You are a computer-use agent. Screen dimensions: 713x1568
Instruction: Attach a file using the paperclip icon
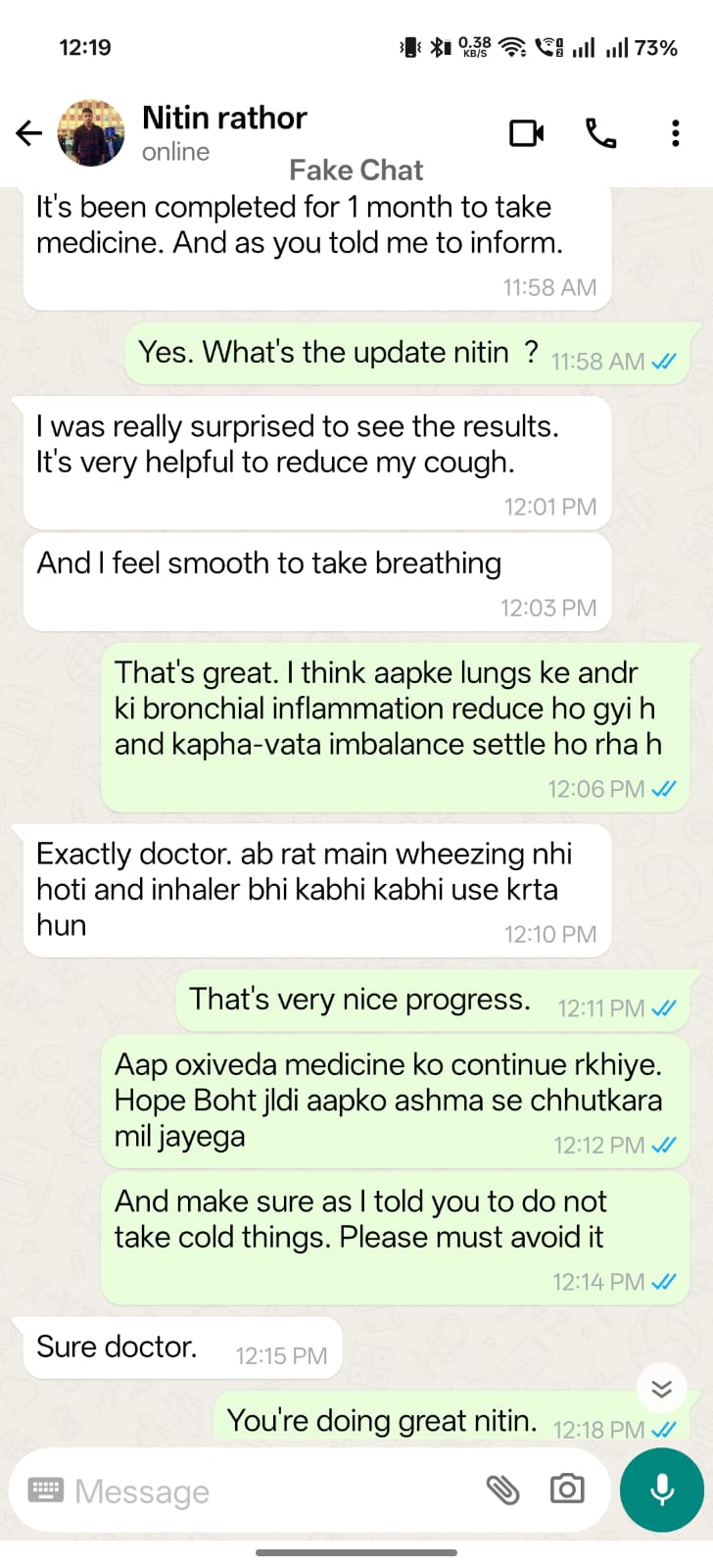[x=505, y=1489]
